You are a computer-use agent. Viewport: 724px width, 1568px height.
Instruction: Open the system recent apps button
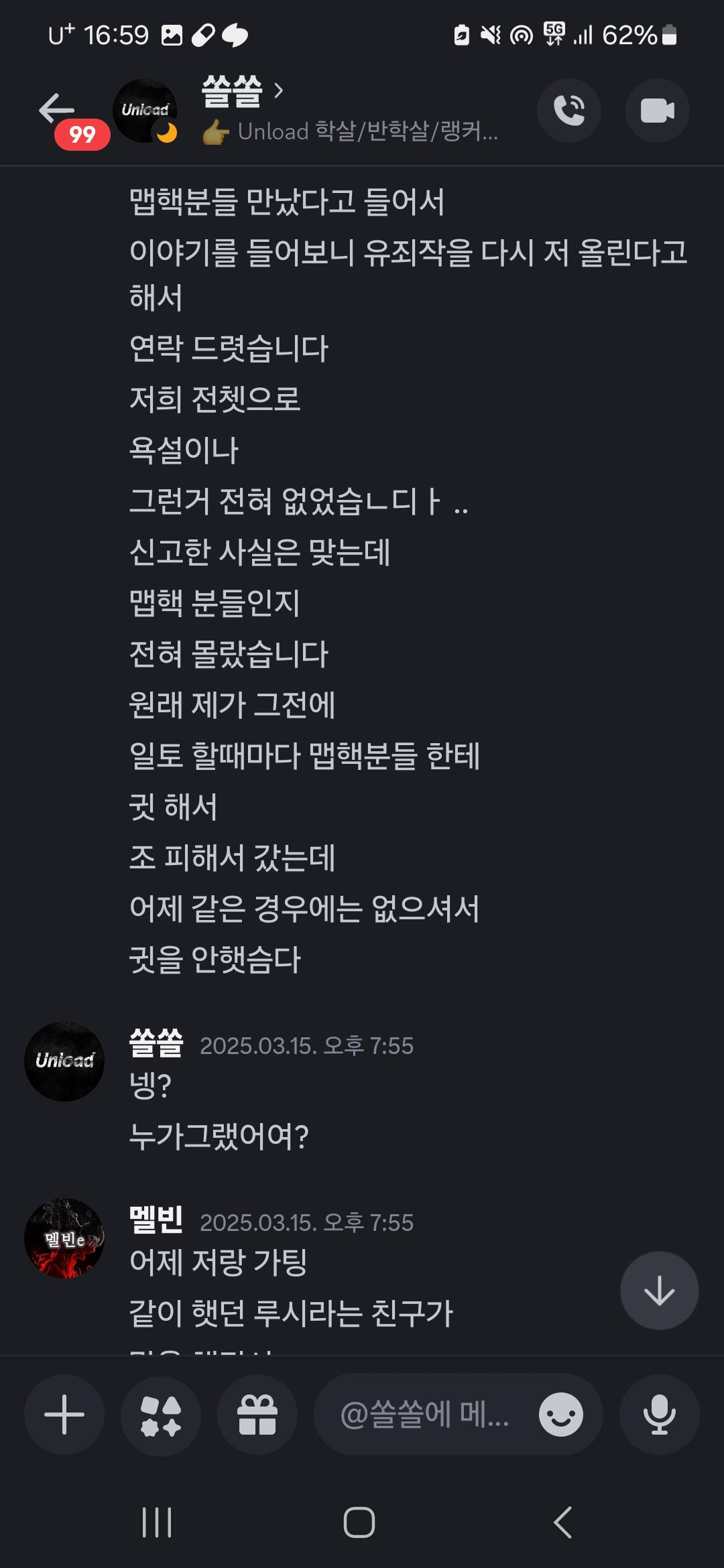pyautogui.click(x=158, y=1522)
